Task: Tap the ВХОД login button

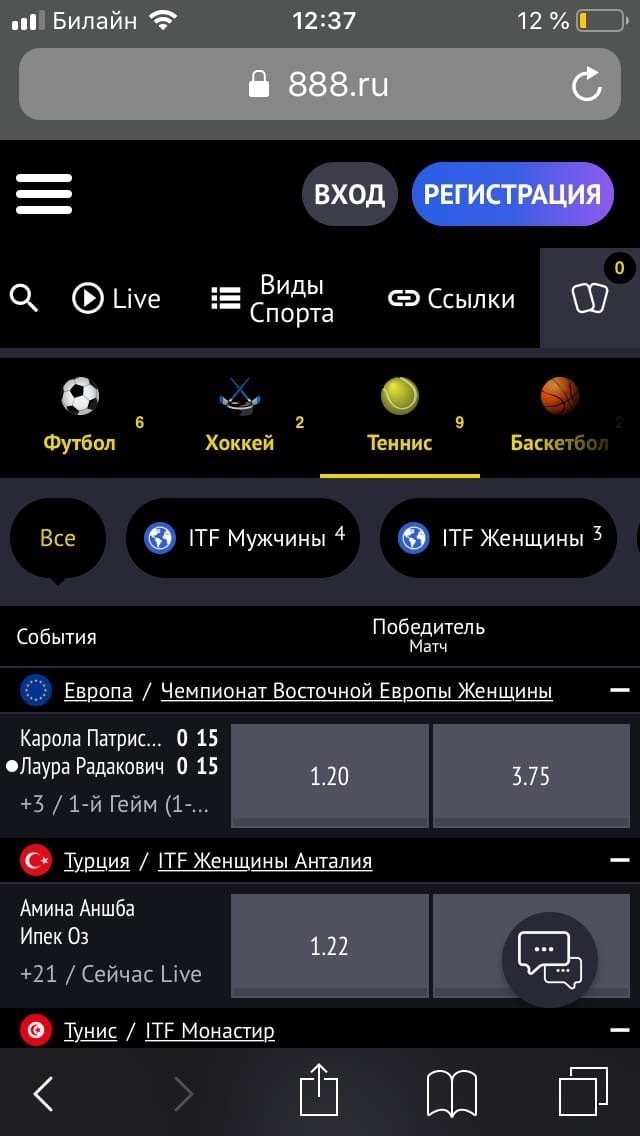Action: 349,194
